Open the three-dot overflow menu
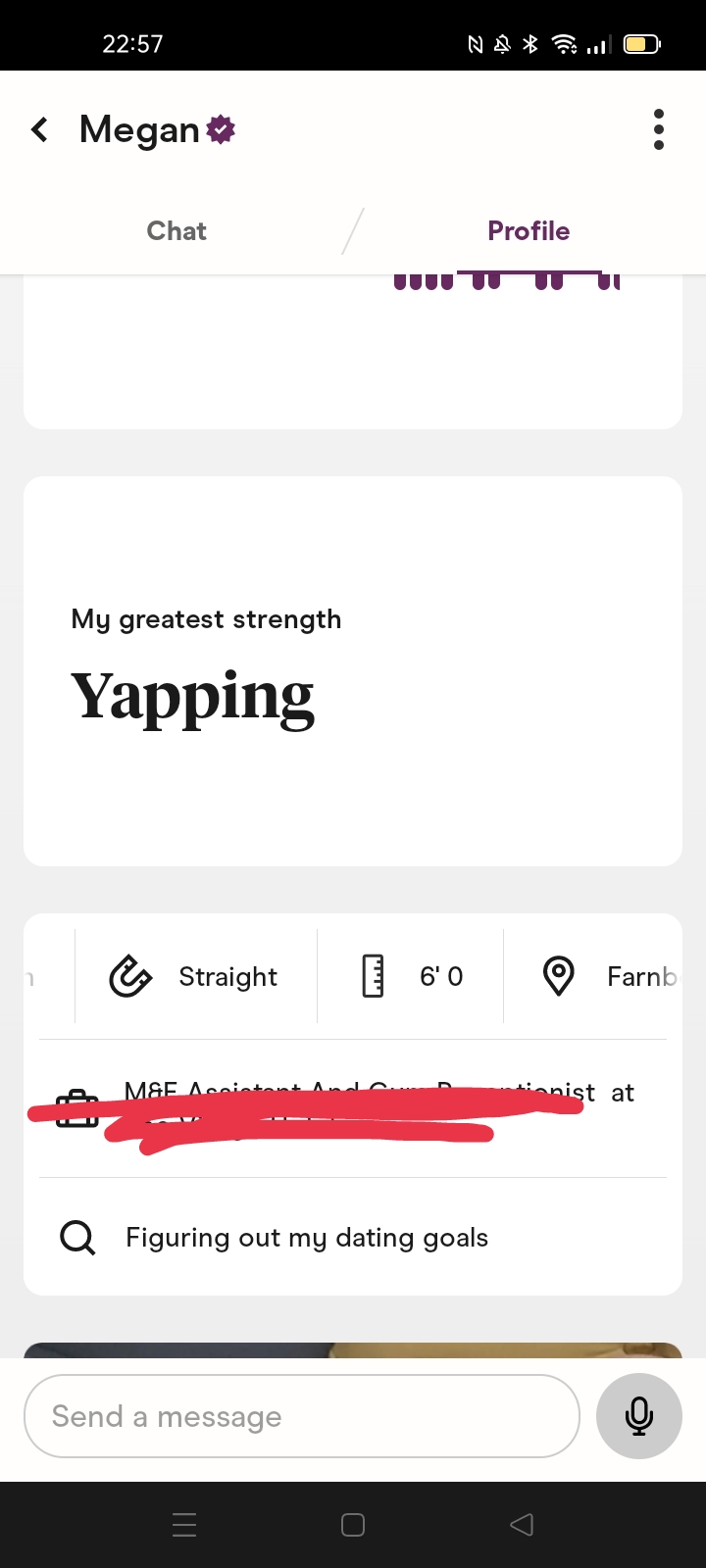This screenshot has width=706, height=1568. click(x=658, y=129)
